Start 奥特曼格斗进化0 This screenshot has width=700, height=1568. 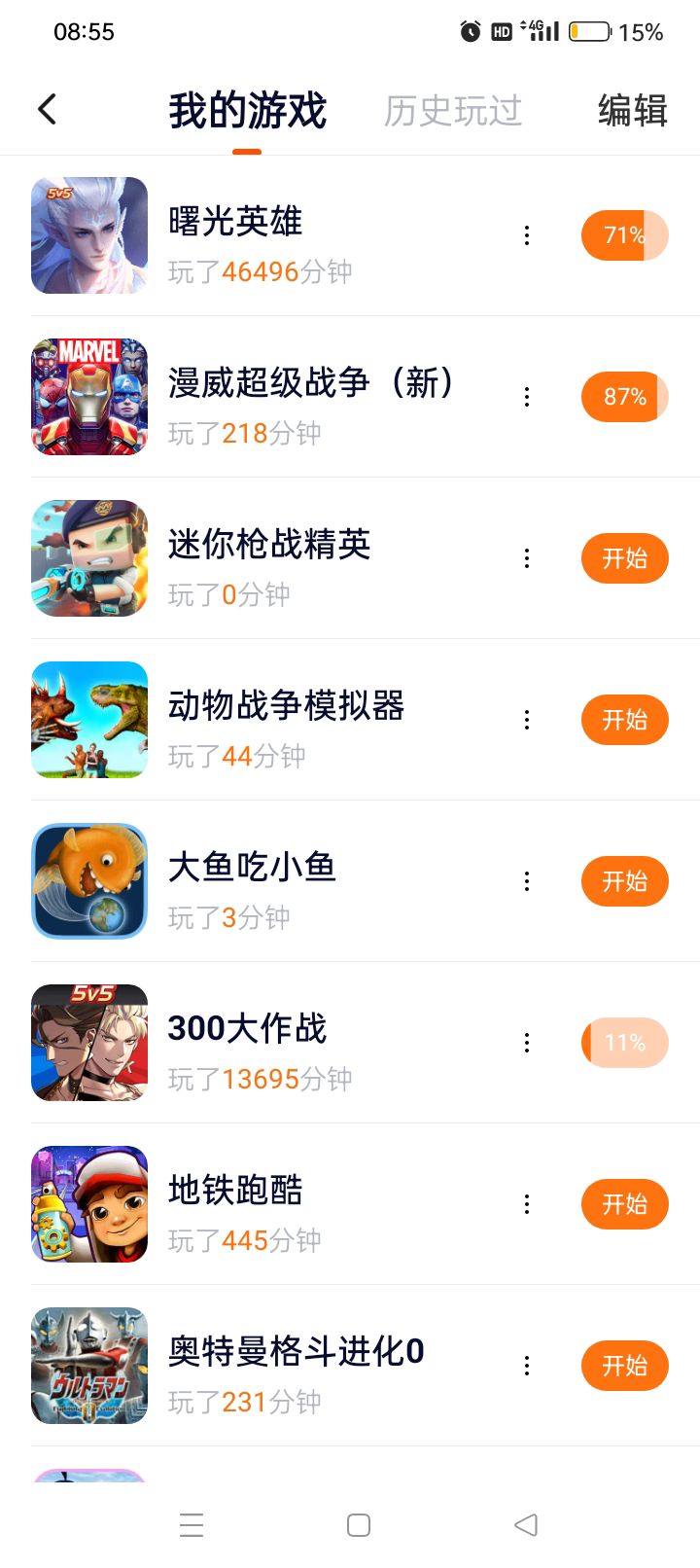pyautogui.click(x=624, y=1366)
